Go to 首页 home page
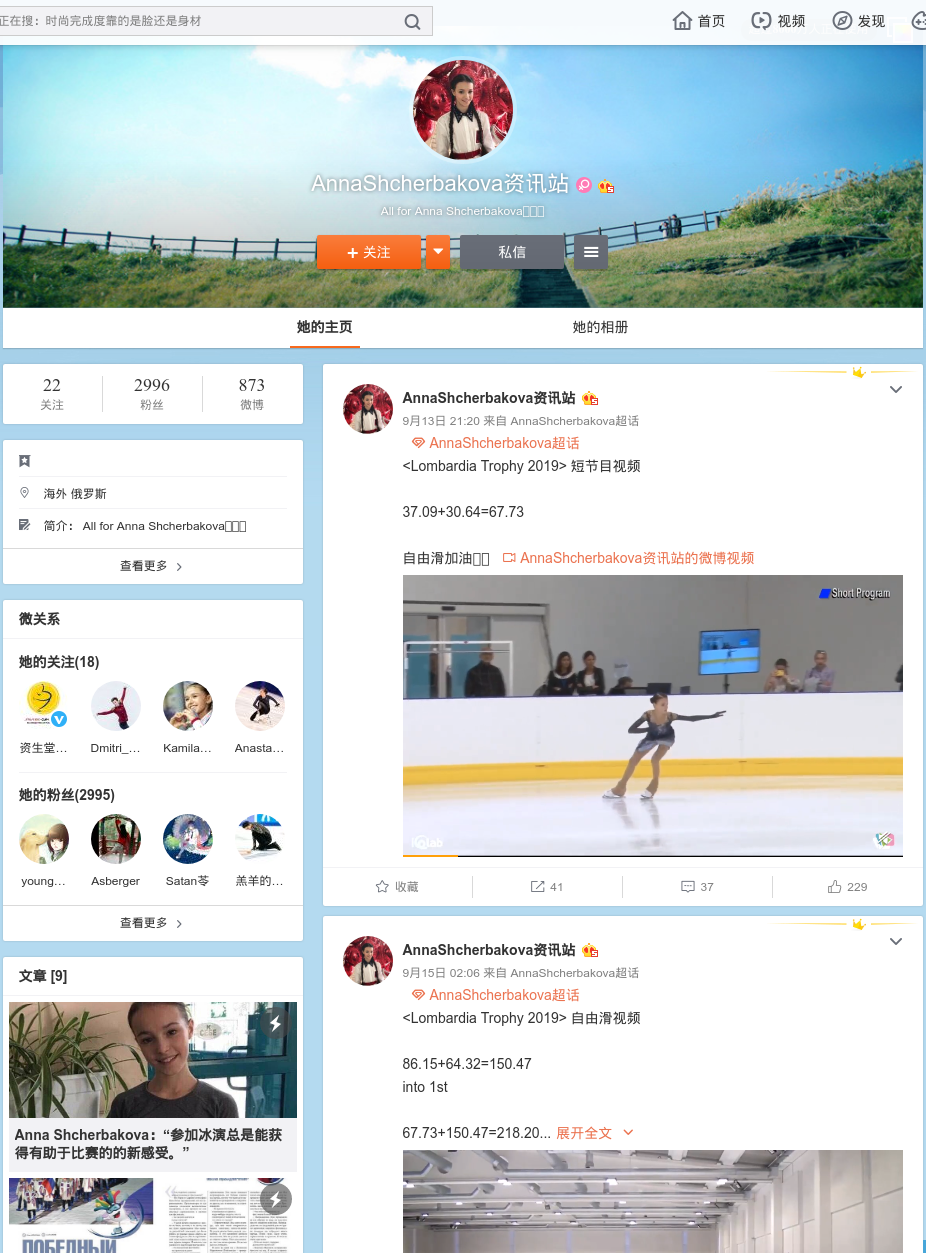 (699, 21)
